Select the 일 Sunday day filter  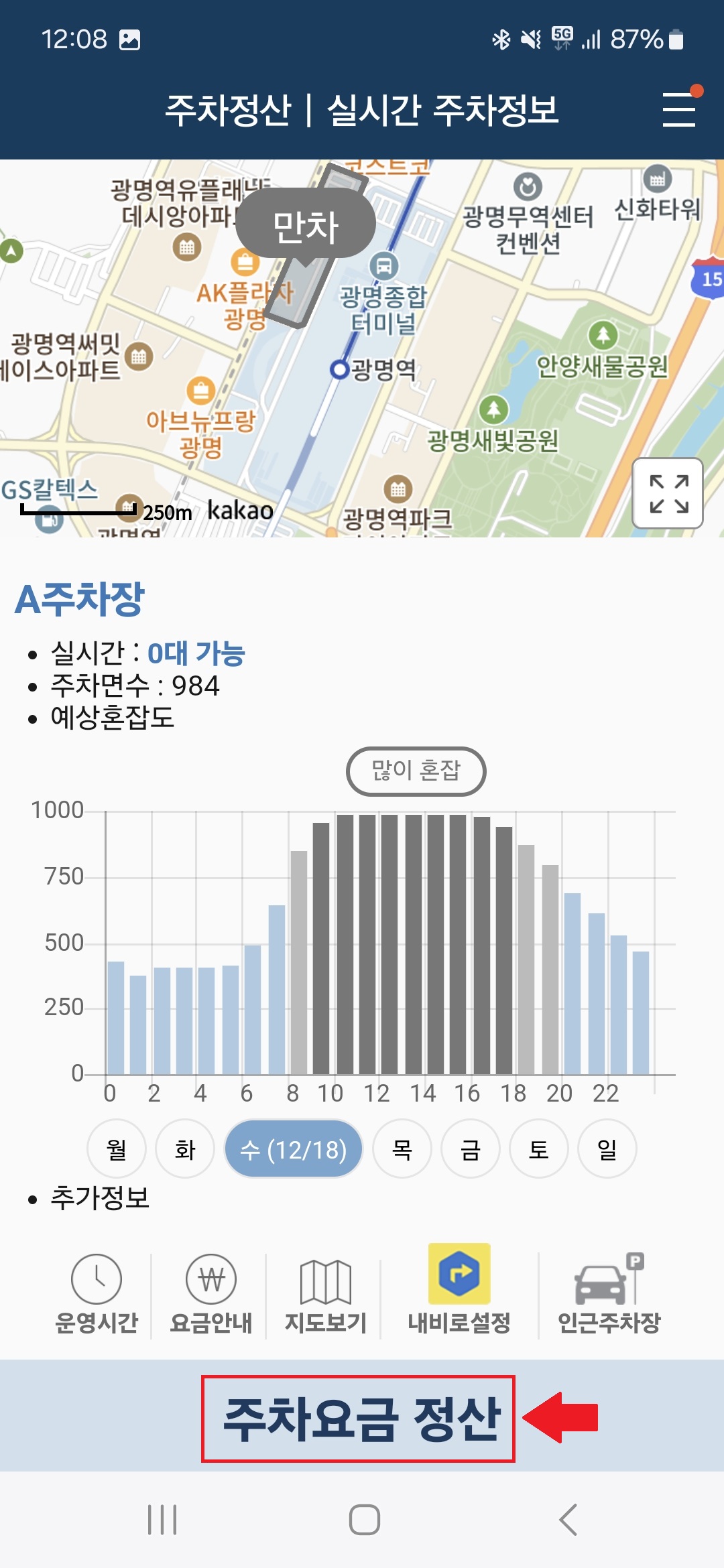pyautogui.click(x=607, y=1148)
